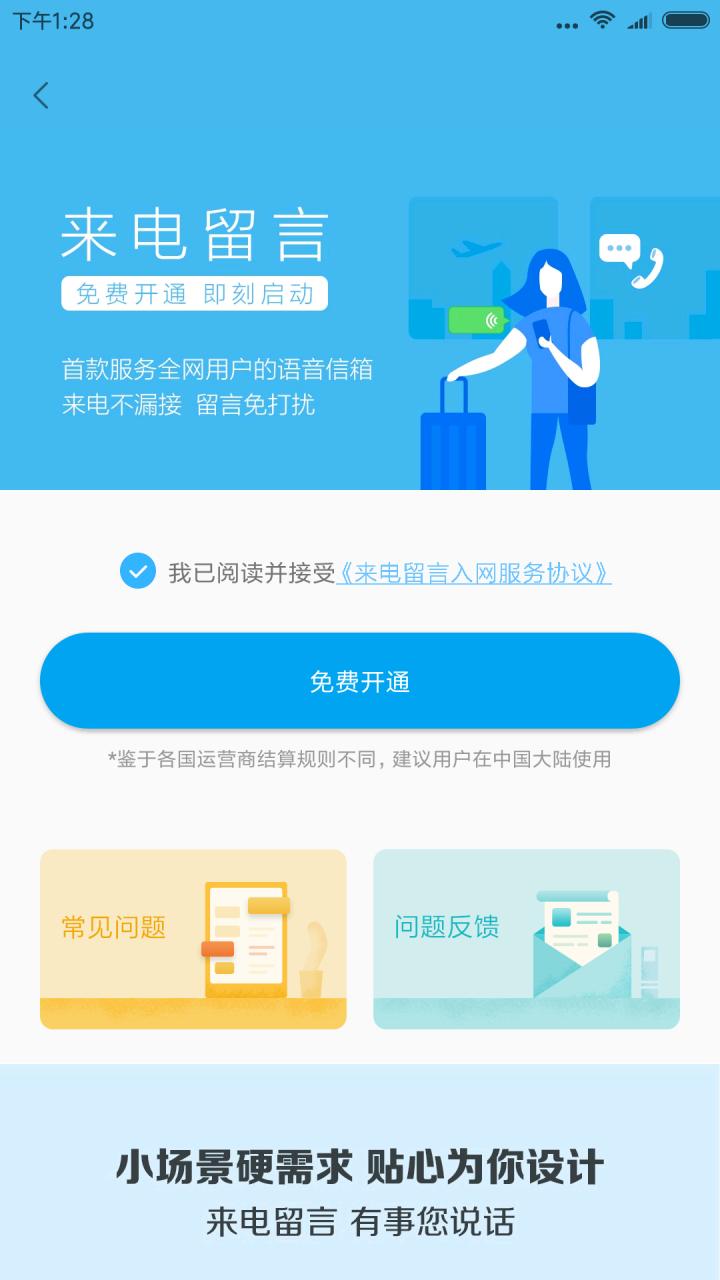Go back using the top-left arrow
720x1280 pixels.
pyautogui.click(x=41, y=96)
